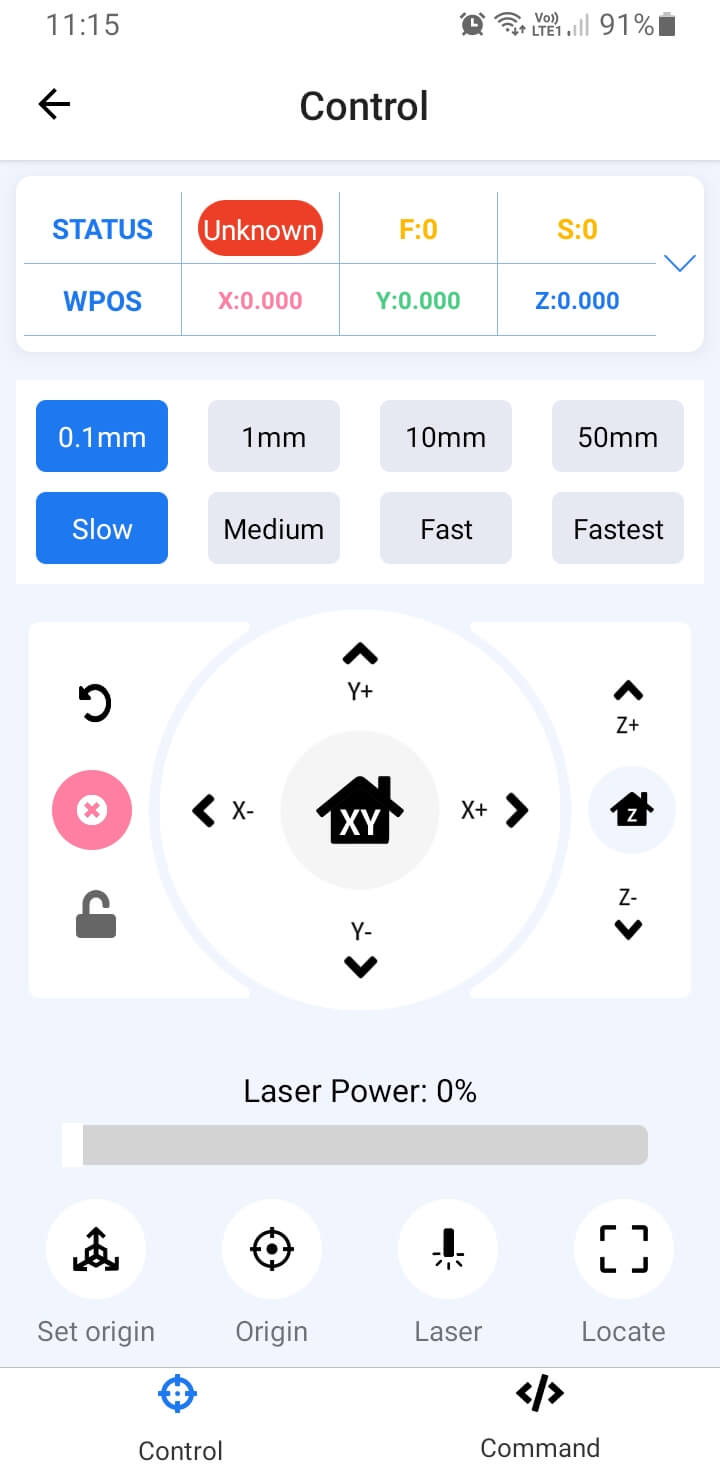Screen dimensions: 720x1480
Task: Jog down with the Y- arrow
Action: point(360,965)
